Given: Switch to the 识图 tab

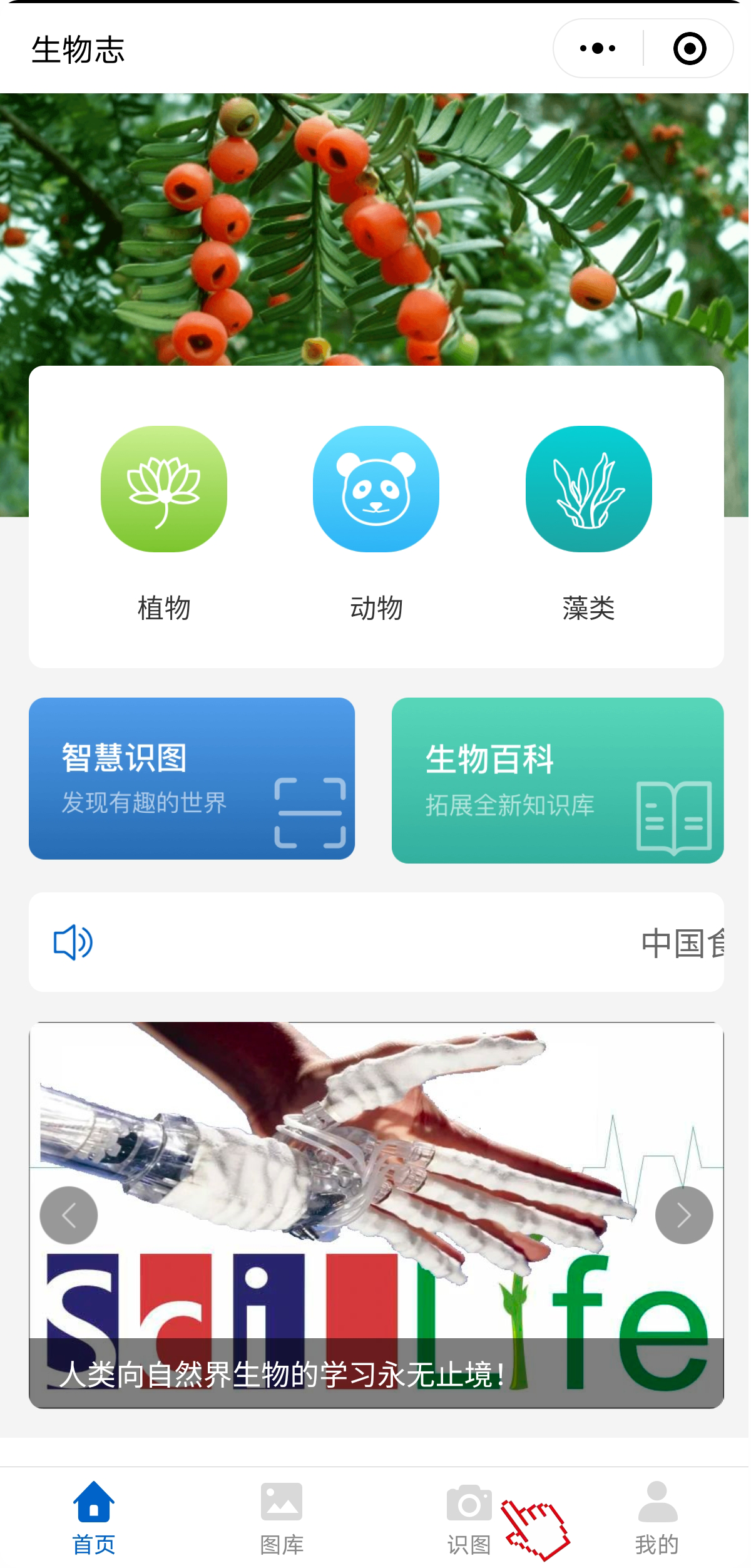Looking at the screenshot, I should click(469, 1518).
